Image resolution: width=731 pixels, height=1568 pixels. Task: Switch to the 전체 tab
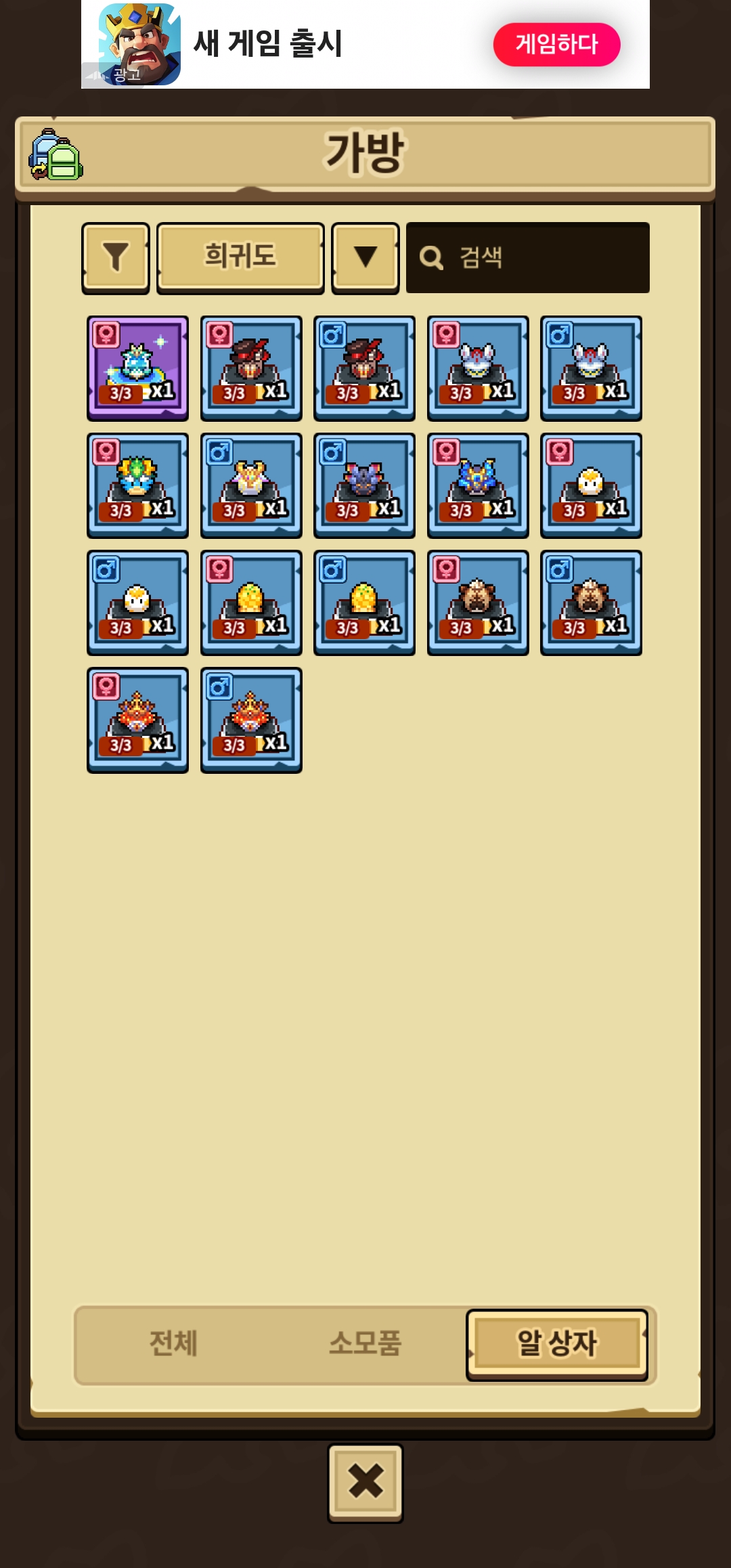point(173,1344)
